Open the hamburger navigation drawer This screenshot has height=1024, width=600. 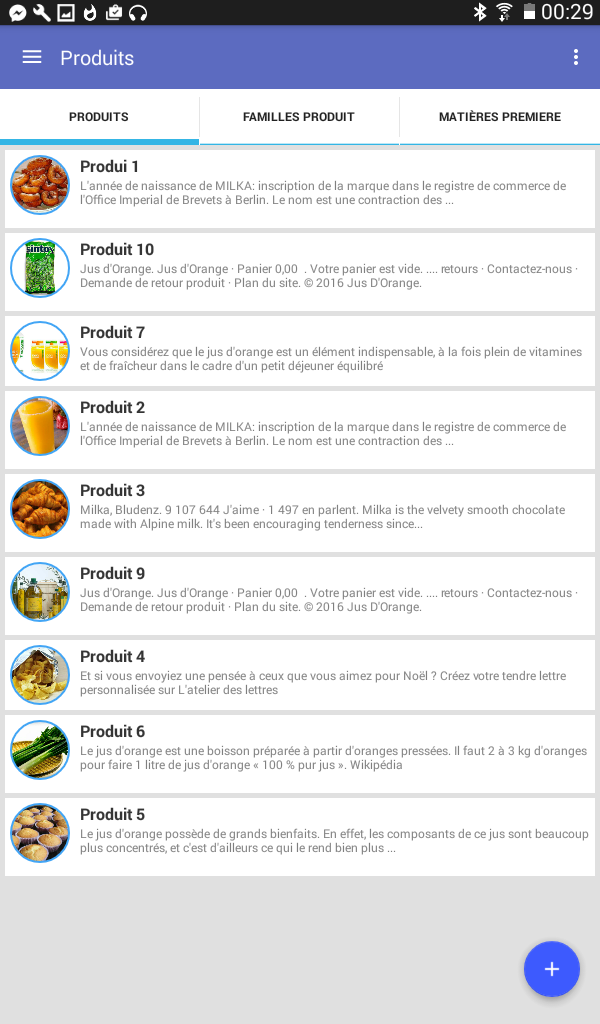tap(32, 57)
